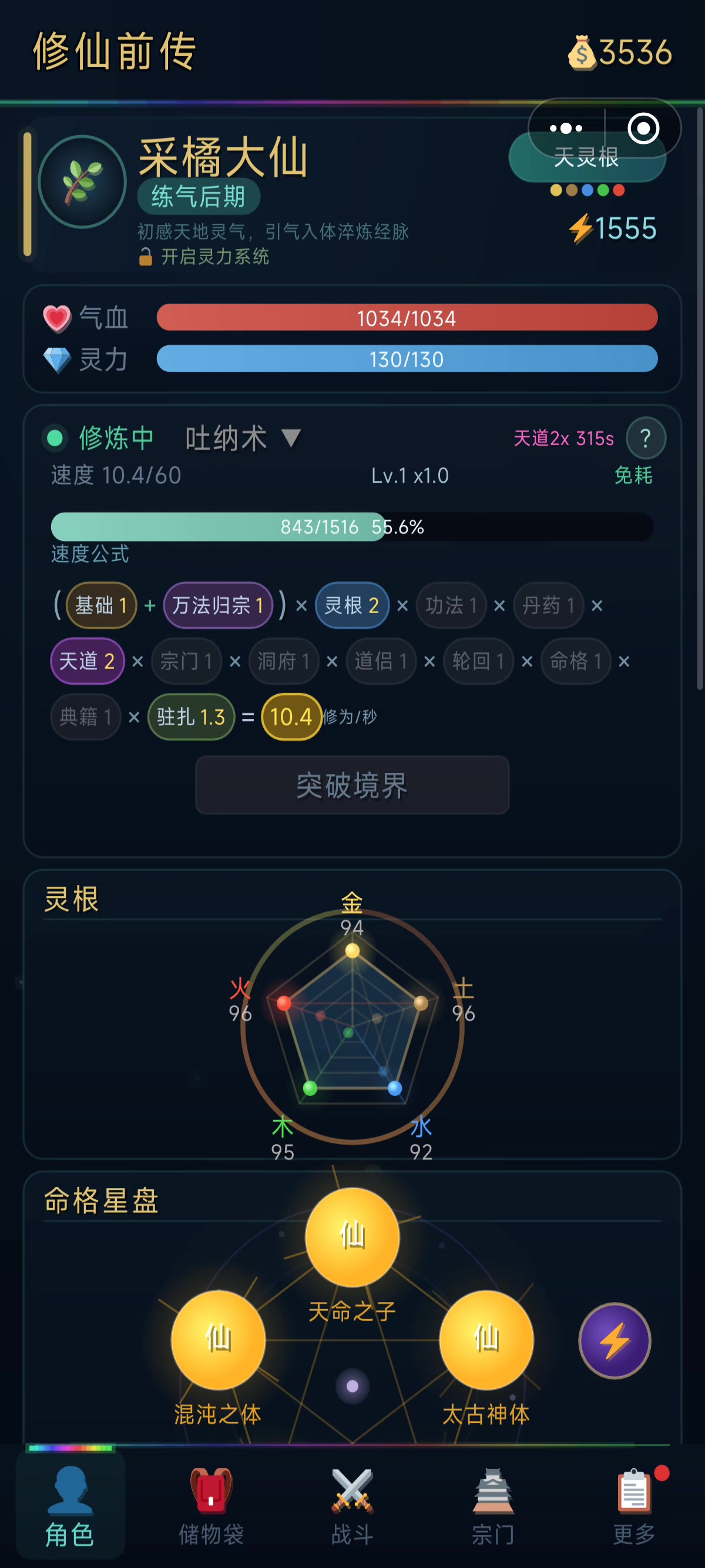This screenshot has height=1568, width=705.
Task: Tap the purple lightning button
Action: (x=615, y=1340)
